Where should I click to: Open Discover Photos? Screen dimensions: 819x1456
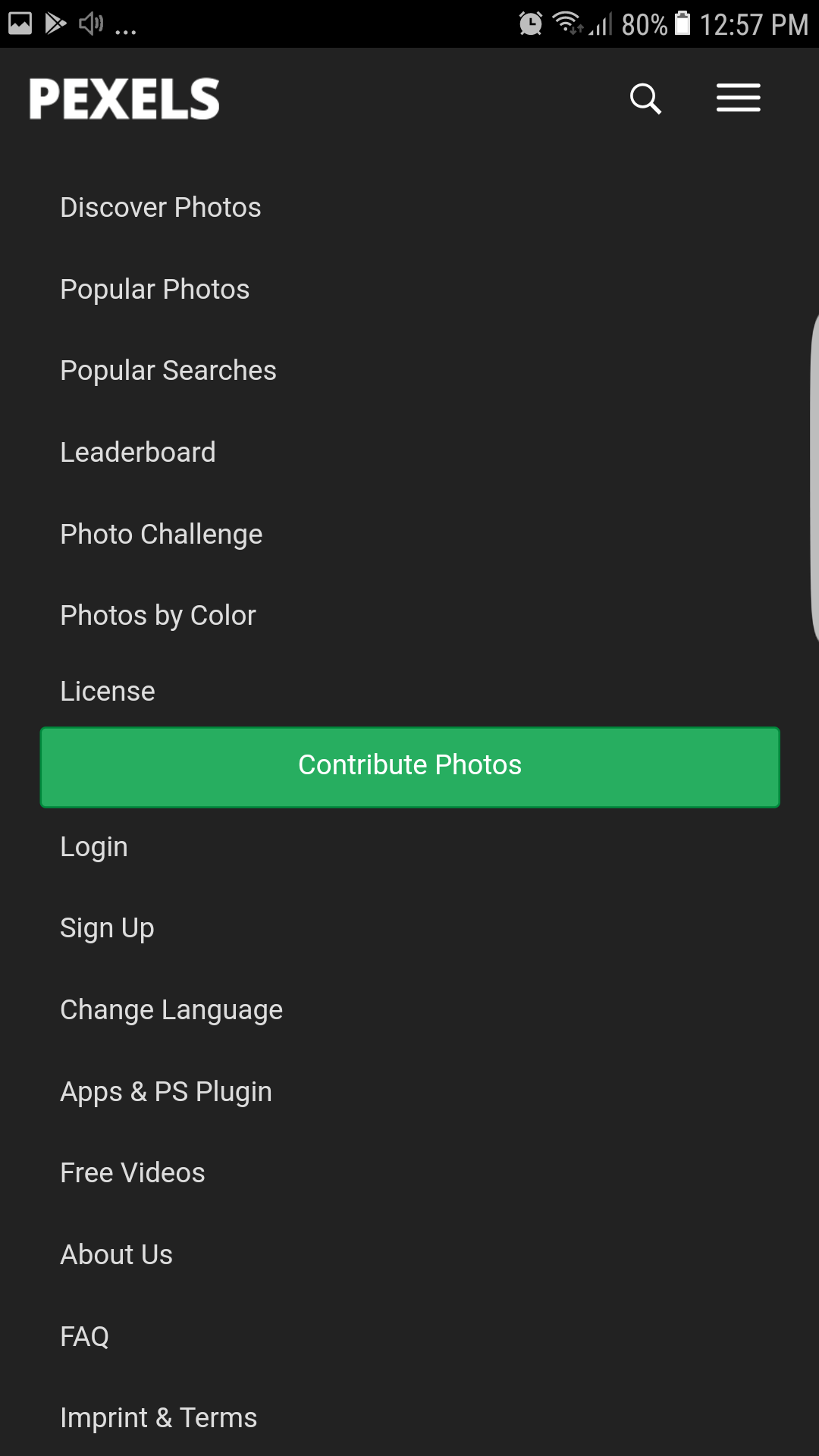pyautogui.click(x=160, y=207)
